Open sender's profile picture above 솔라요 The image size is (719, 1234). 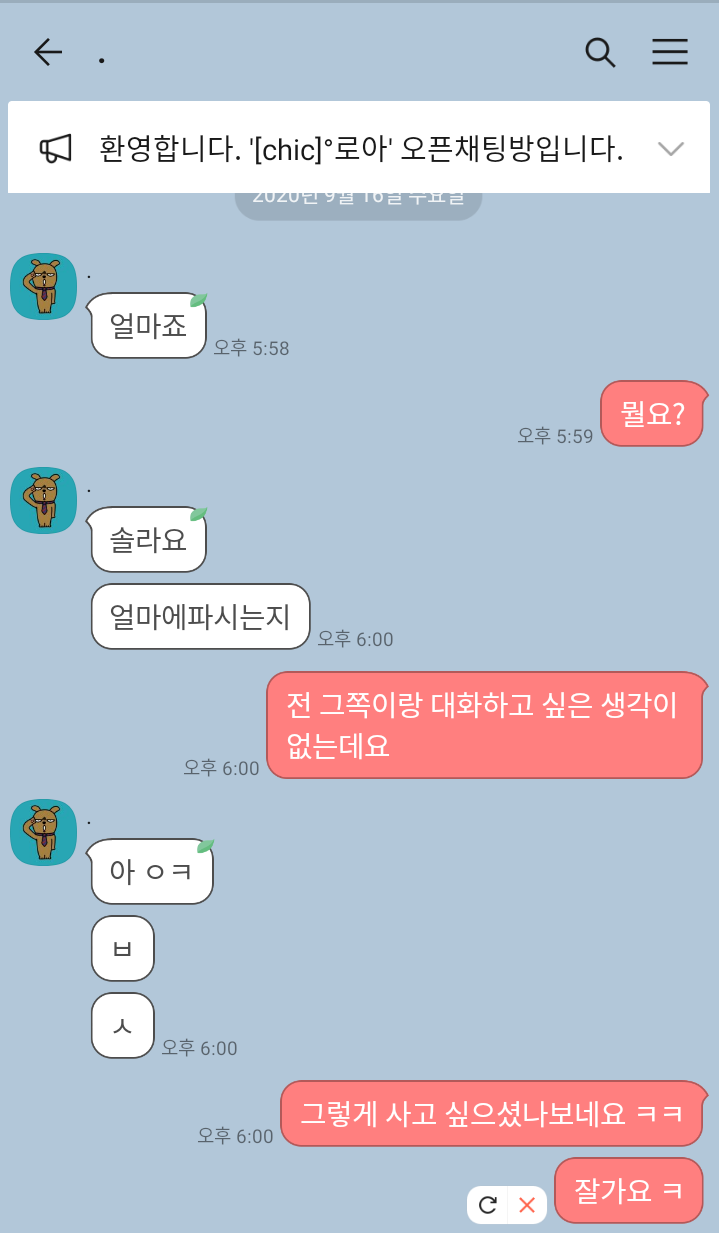(44, 501)
